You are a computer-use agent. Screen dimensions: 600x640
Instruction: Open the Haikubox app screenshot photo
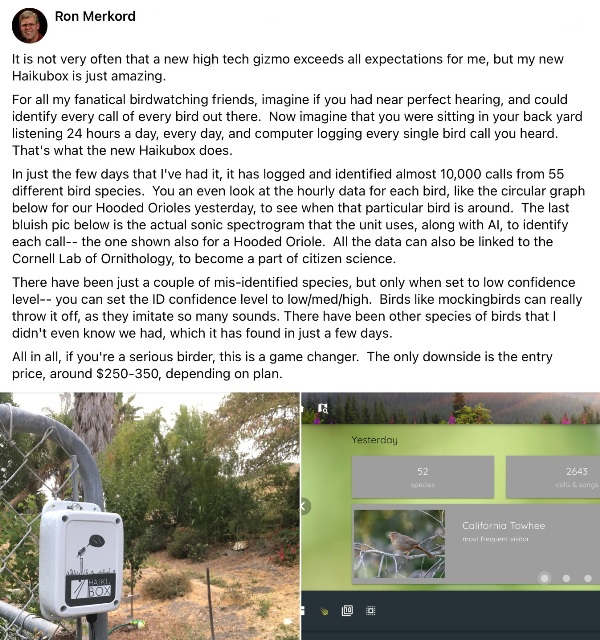[450, 515]
